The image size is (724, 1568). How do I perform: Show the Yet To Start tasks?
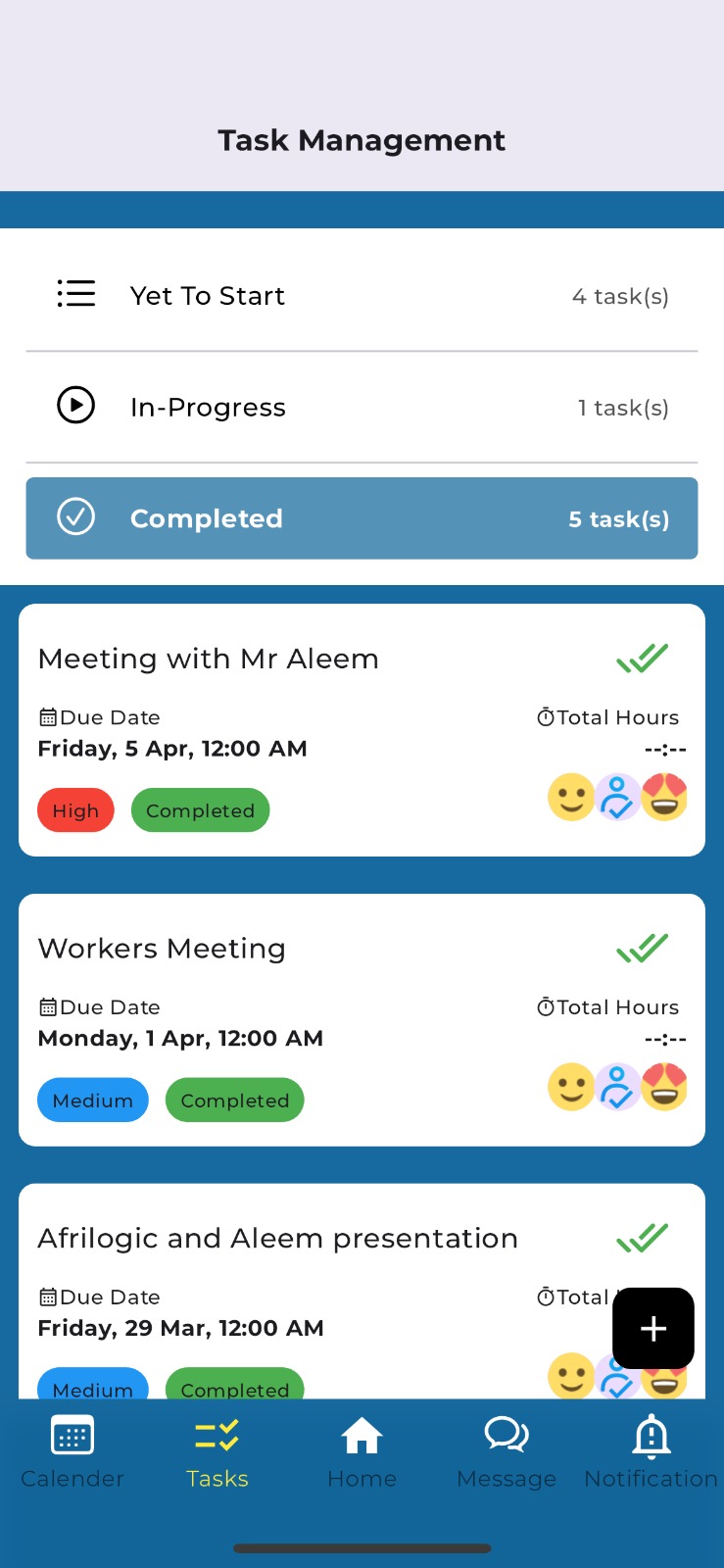pos(362,295)
